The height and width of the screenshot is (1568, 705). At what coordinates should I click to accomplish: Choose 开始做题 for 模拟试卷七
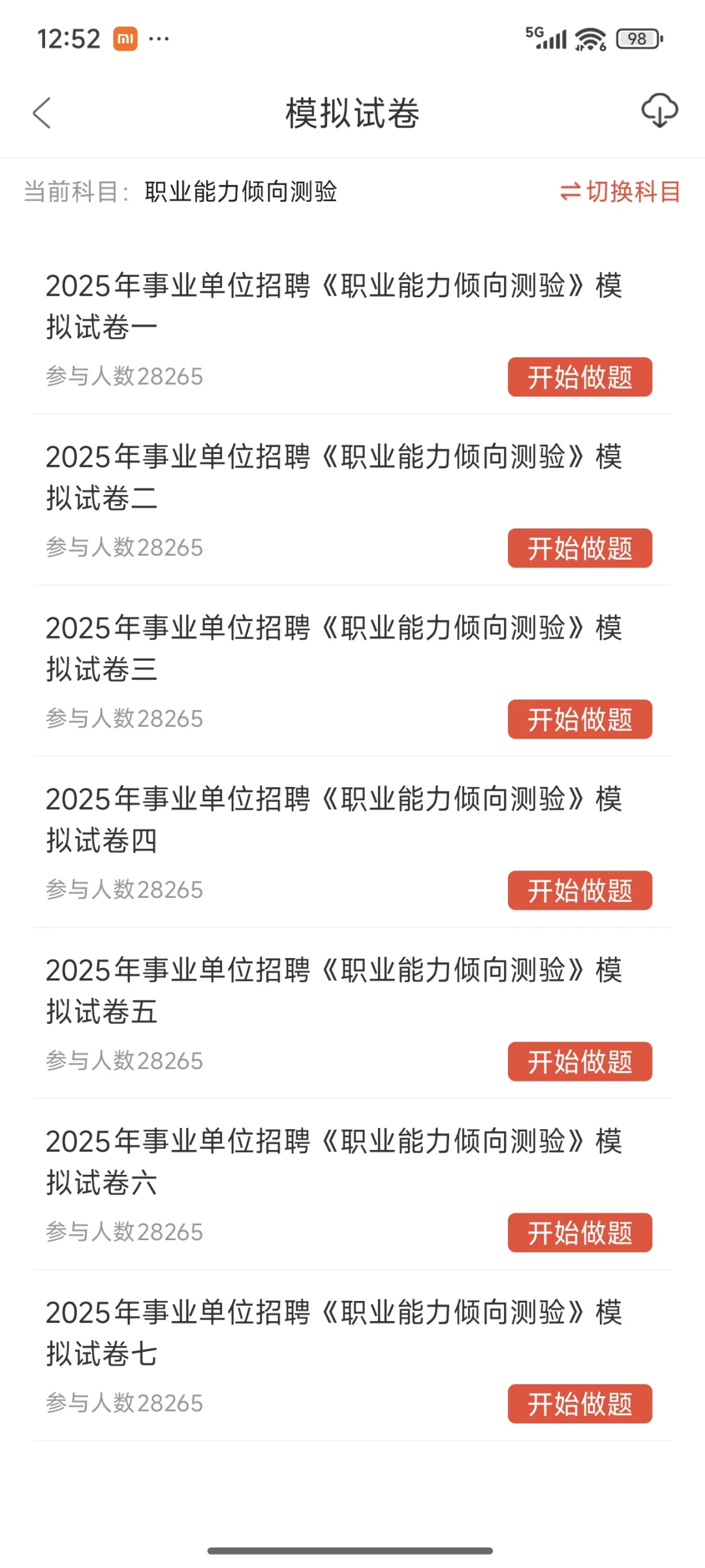click(580, 1403)
